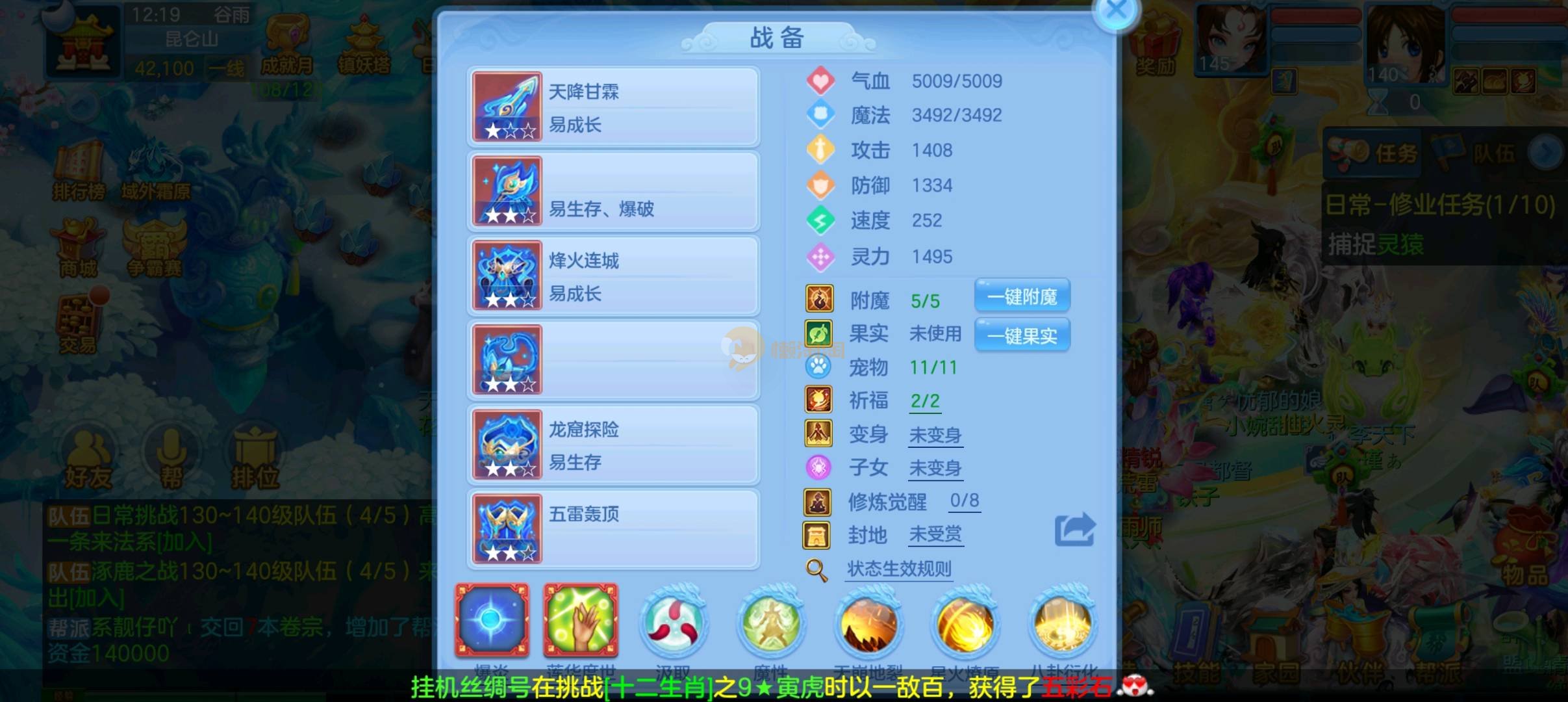Close the 战备 dialog
This screenshot has width=1568, height=702.
pos(1116,11)
